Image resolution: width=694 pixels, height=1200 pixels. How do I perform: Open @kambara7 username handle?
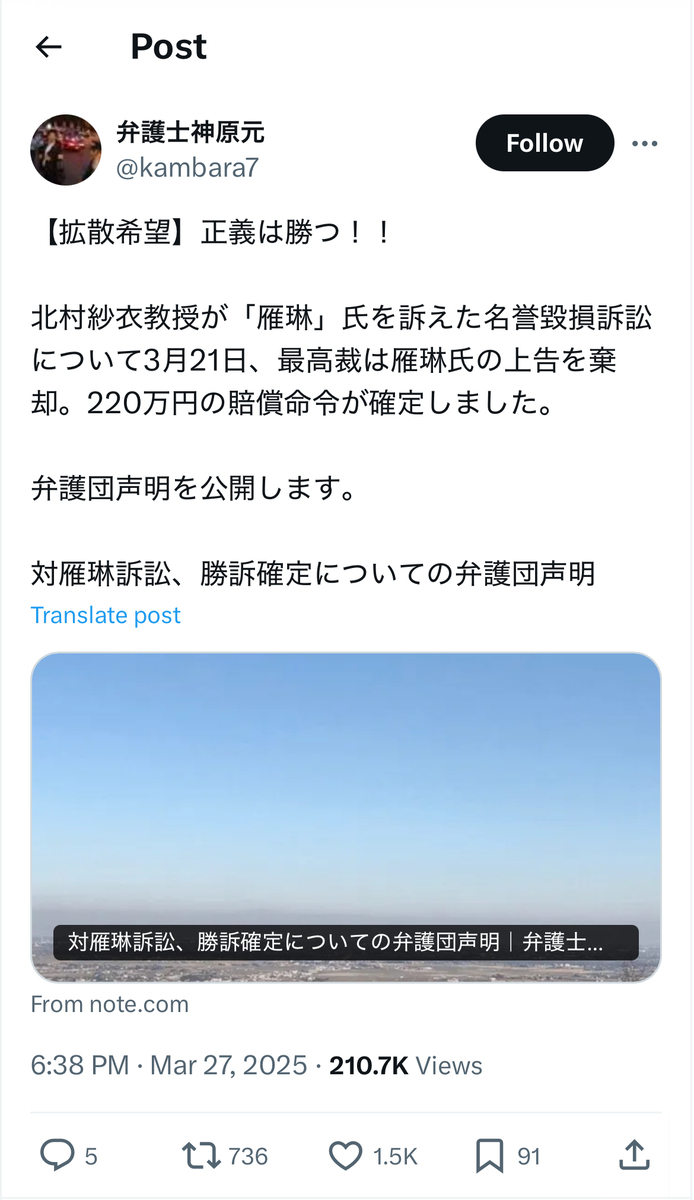187,167
